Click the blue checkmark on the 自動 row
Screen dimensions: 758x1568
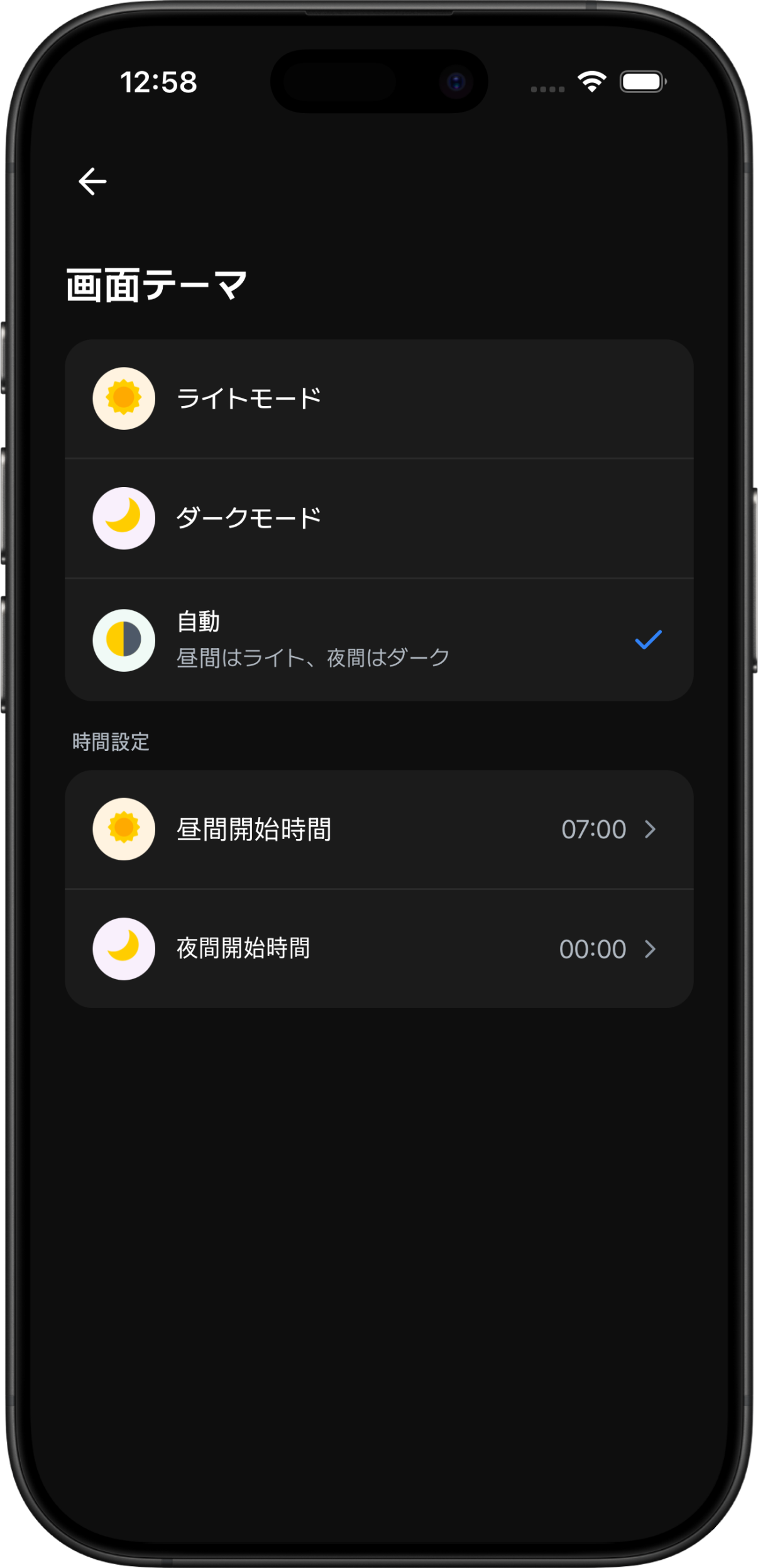(649, 640)
